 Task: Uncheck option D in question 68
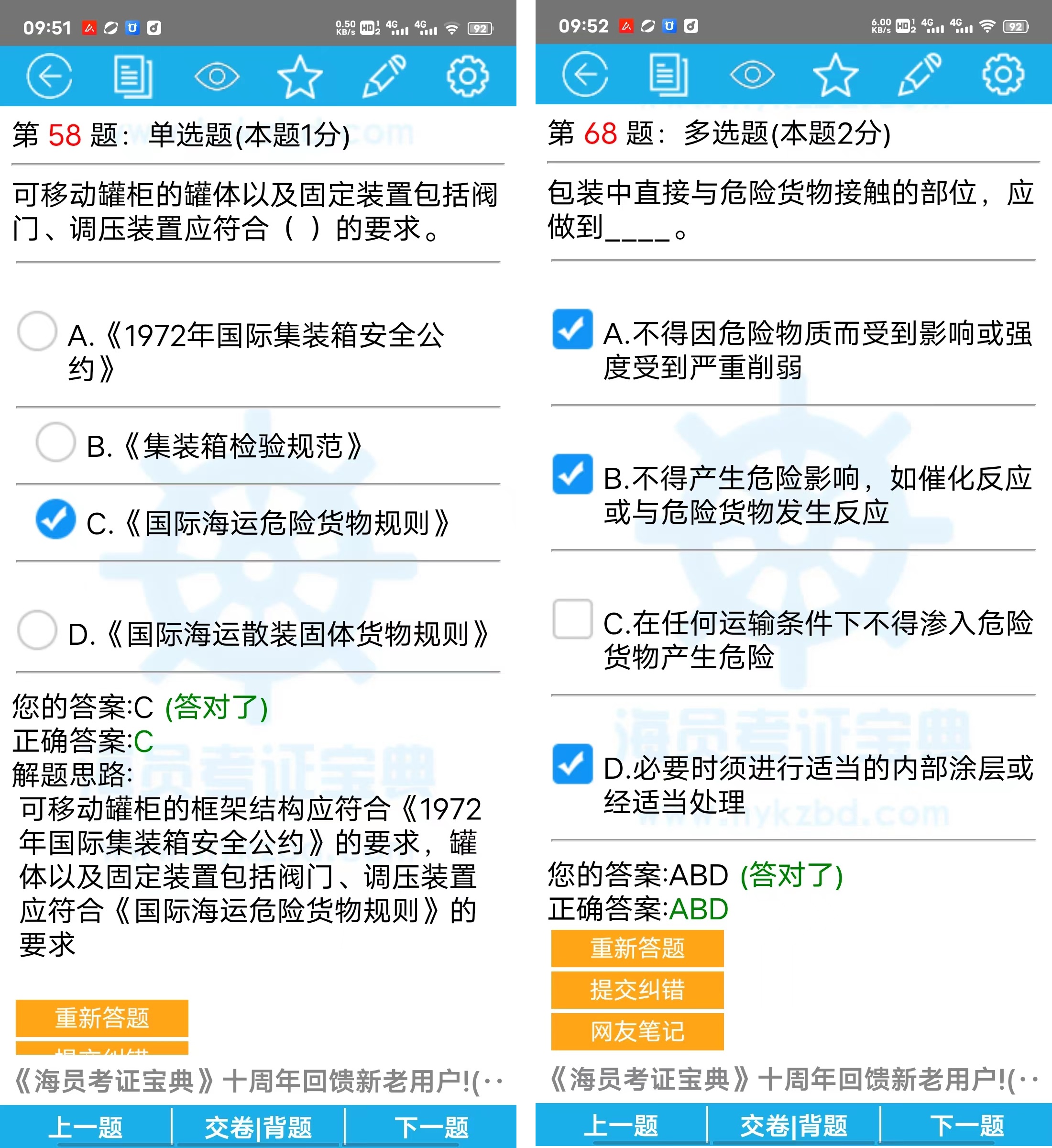pyautogui.click(x=572, y=763)
